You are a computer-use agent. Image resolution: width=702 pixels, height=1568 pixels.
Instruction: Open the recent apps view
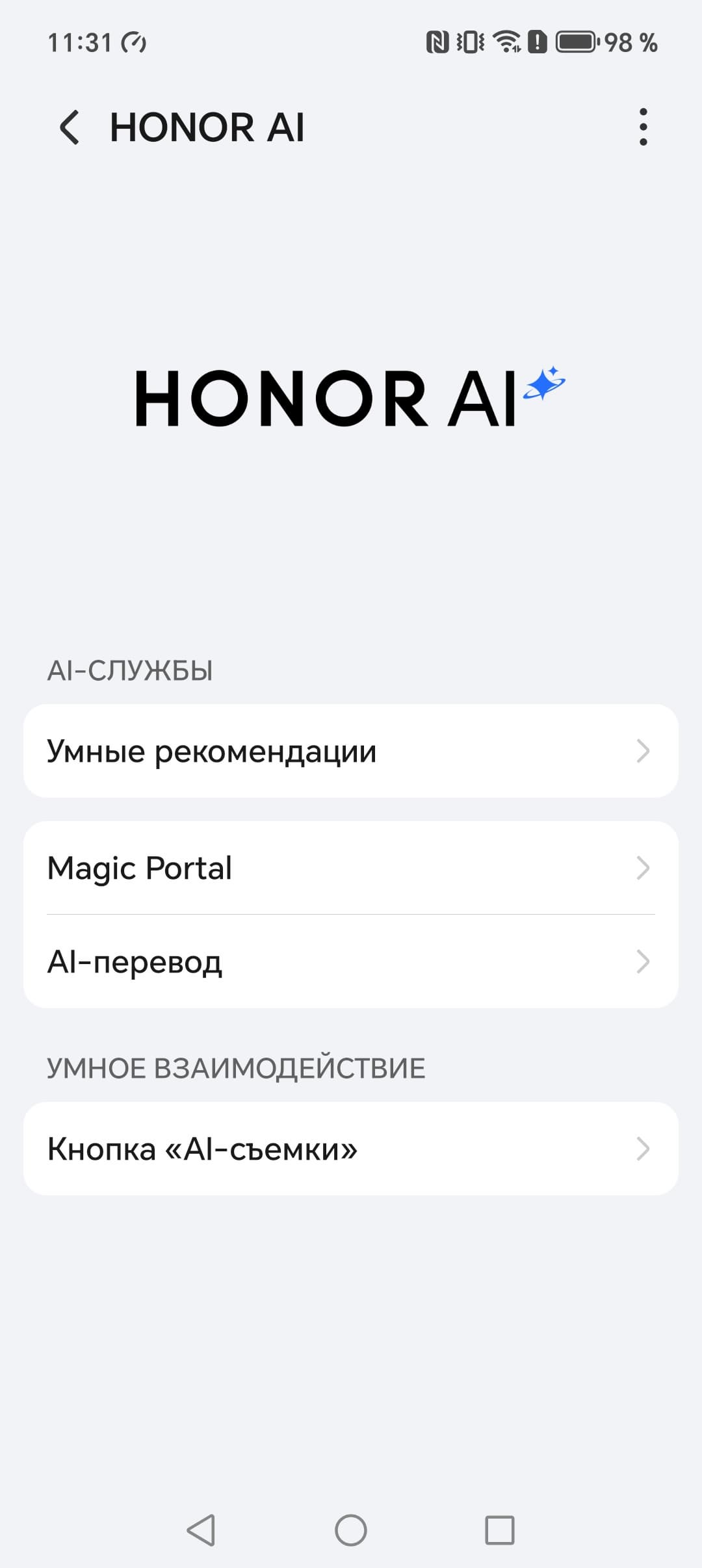pos(500,1530)
